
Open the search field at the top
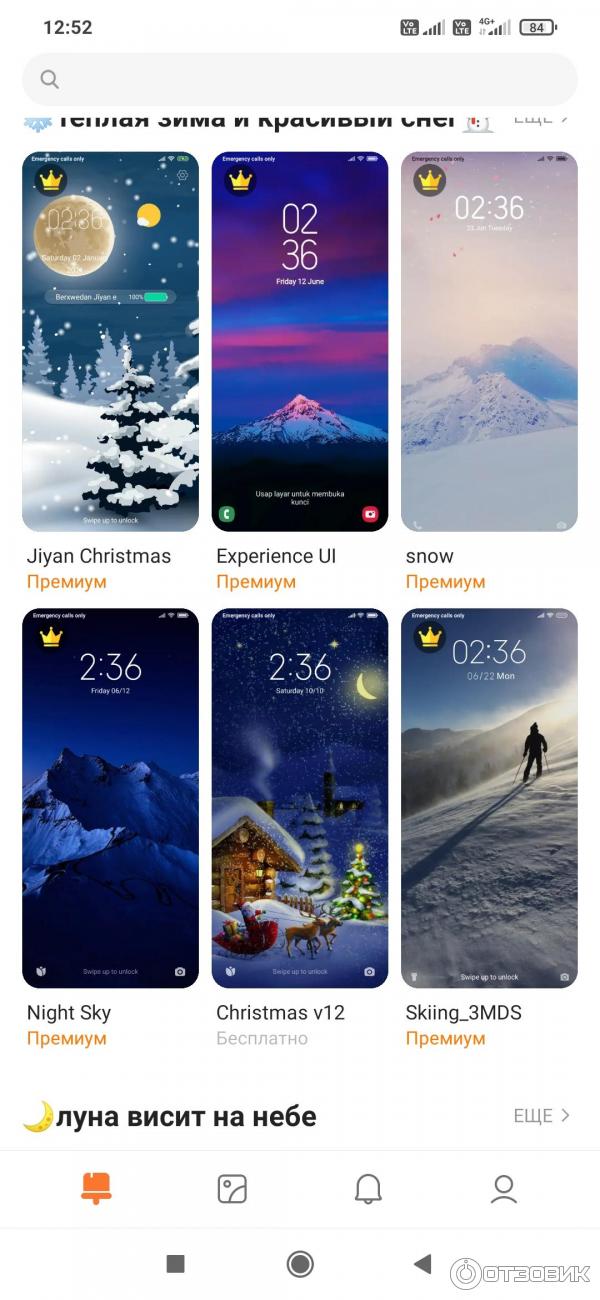click(300, 80)
